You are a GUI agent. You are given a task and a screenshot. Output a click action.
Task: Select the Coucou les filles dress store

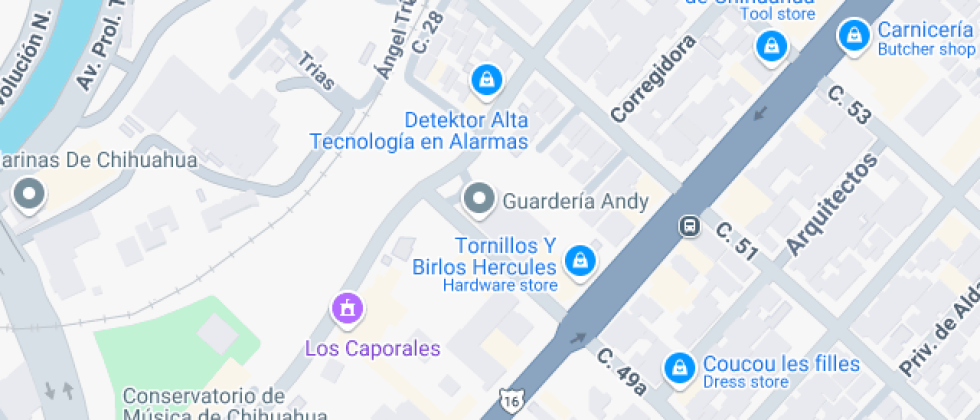pyautogui.click(x=681, y=366)
